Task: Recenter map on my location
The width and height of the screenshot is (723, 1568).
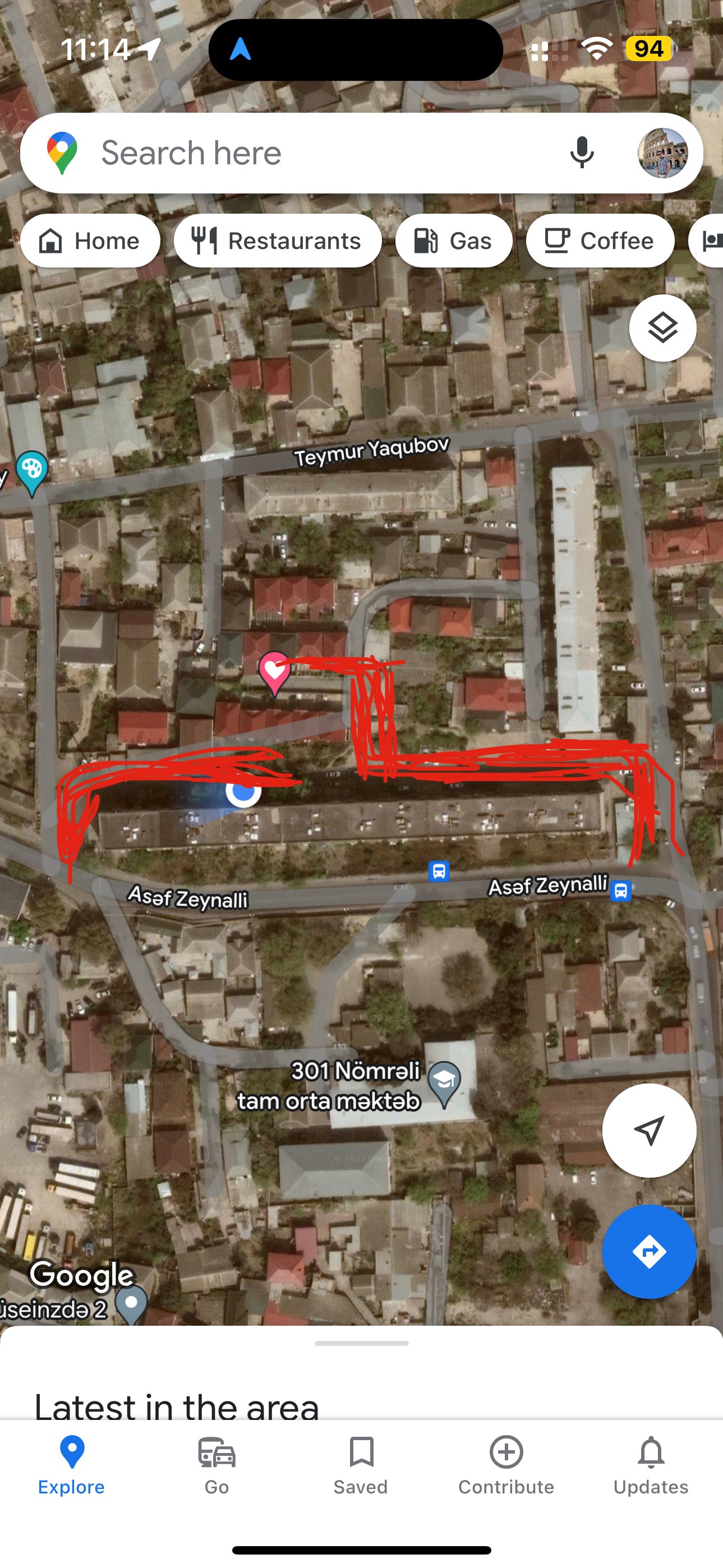Action: point(649,1131)
